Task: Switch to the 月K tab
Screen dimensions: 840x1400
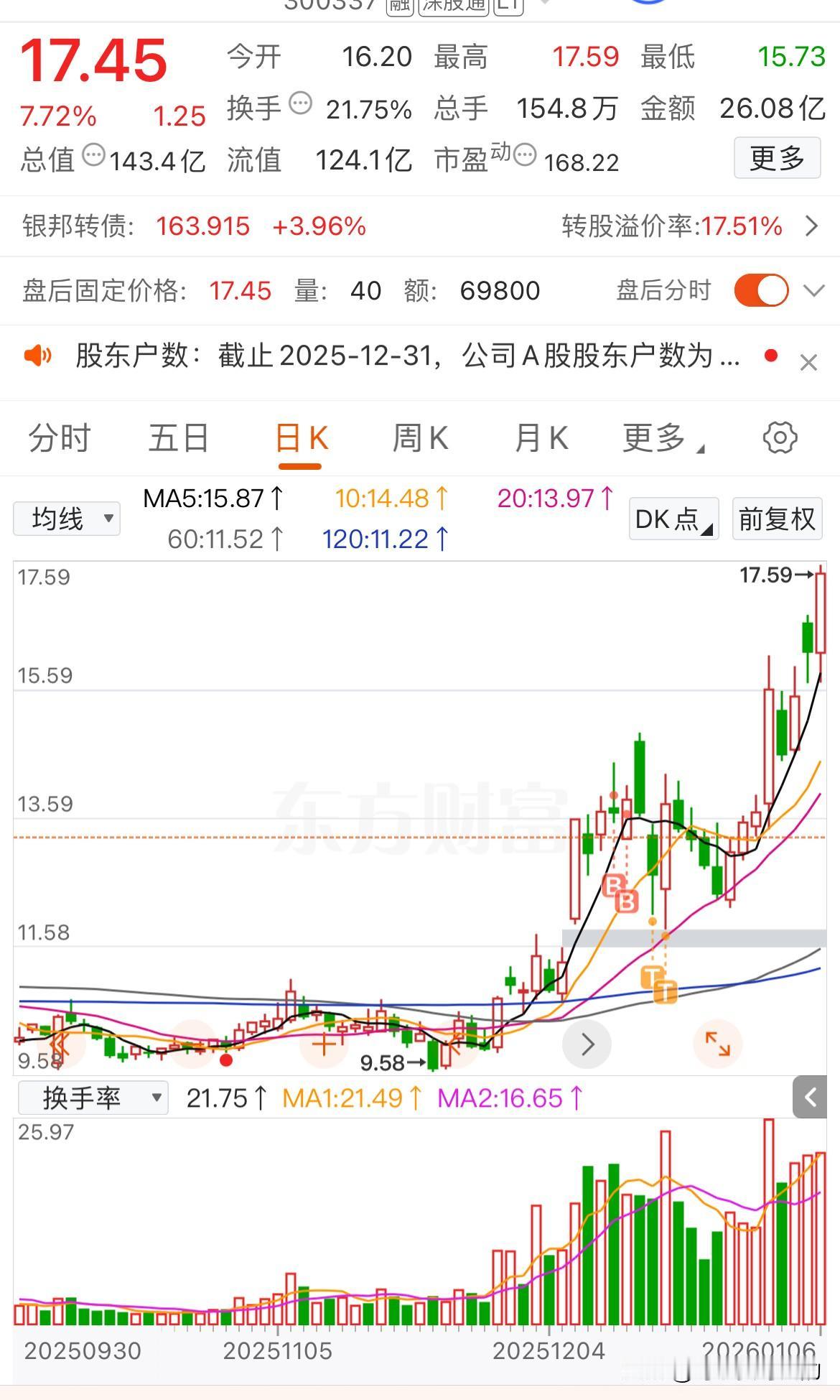Action: [x=541, y=438]
